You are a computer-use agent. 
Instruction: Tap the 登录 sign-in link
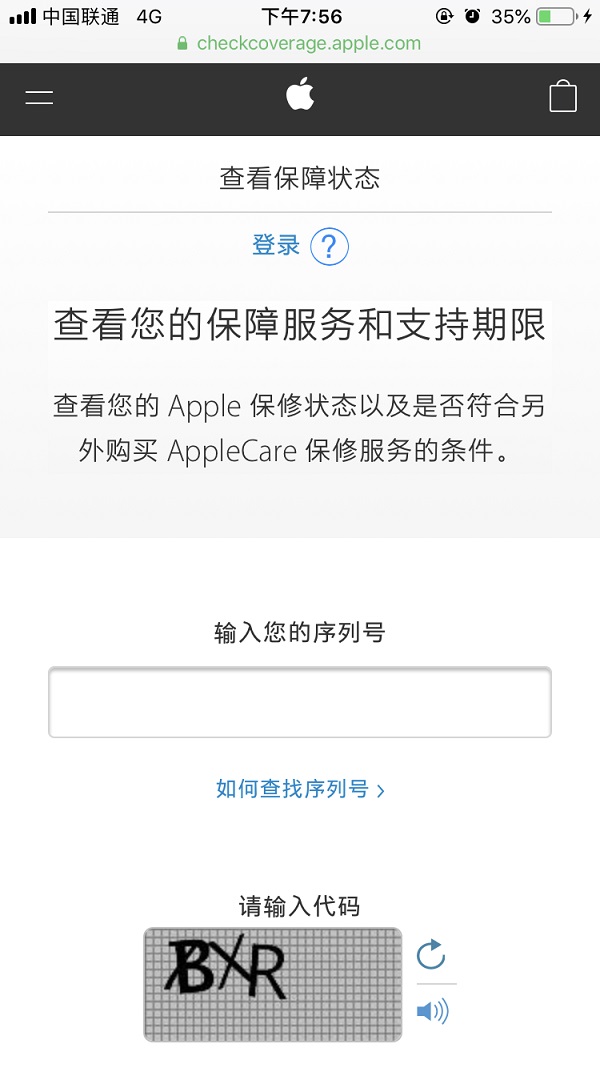tap(276, 245)
